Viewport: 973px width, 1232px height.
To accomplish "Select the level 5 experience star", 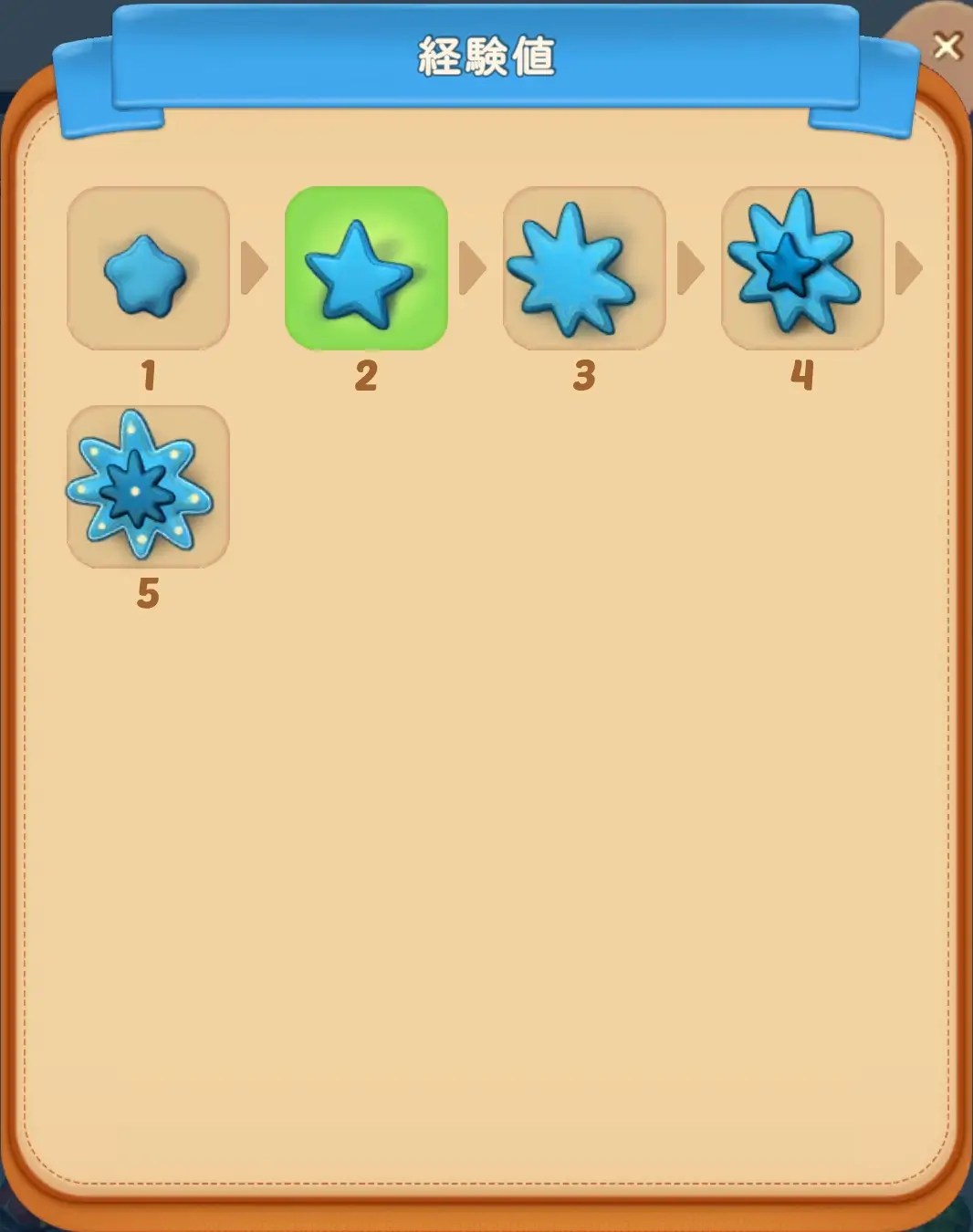I will click(148, 486).
